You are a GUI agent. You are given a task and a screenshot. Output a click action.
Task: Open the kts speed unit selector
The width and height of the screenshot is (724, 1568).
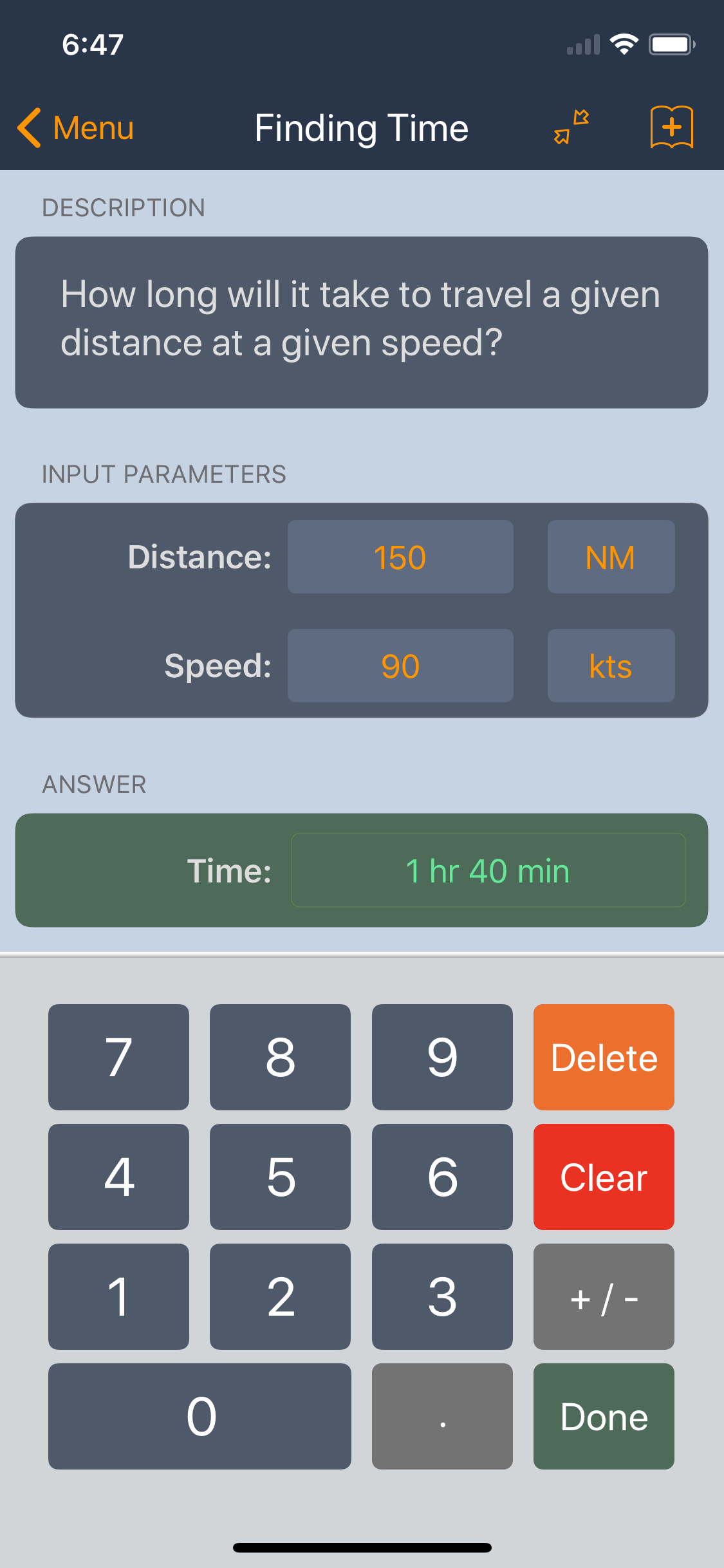tap(610, 666)
